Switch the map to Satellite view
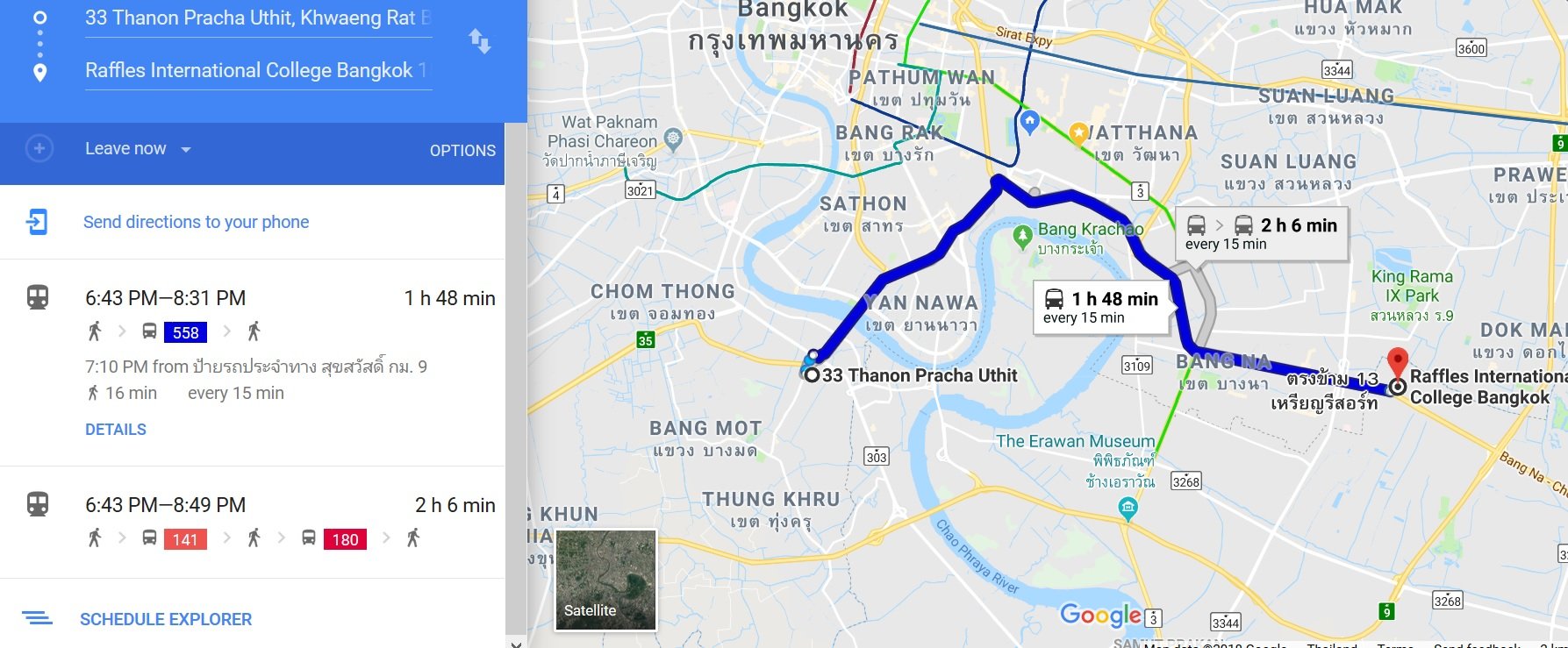 605,580
